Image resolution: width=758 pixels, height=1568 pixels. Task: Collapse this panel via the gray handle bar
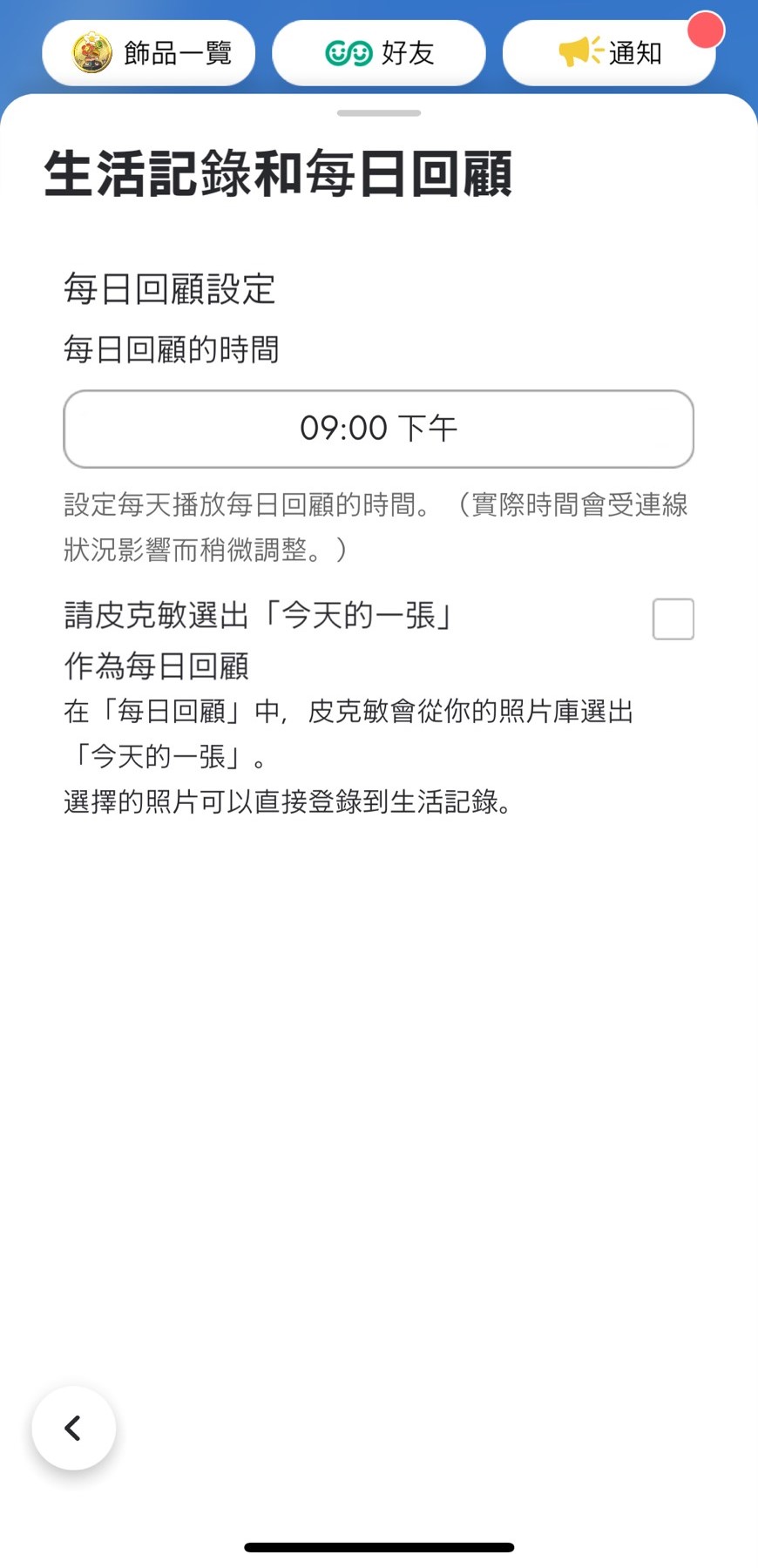pyautogui.click(x=378, y=112)
